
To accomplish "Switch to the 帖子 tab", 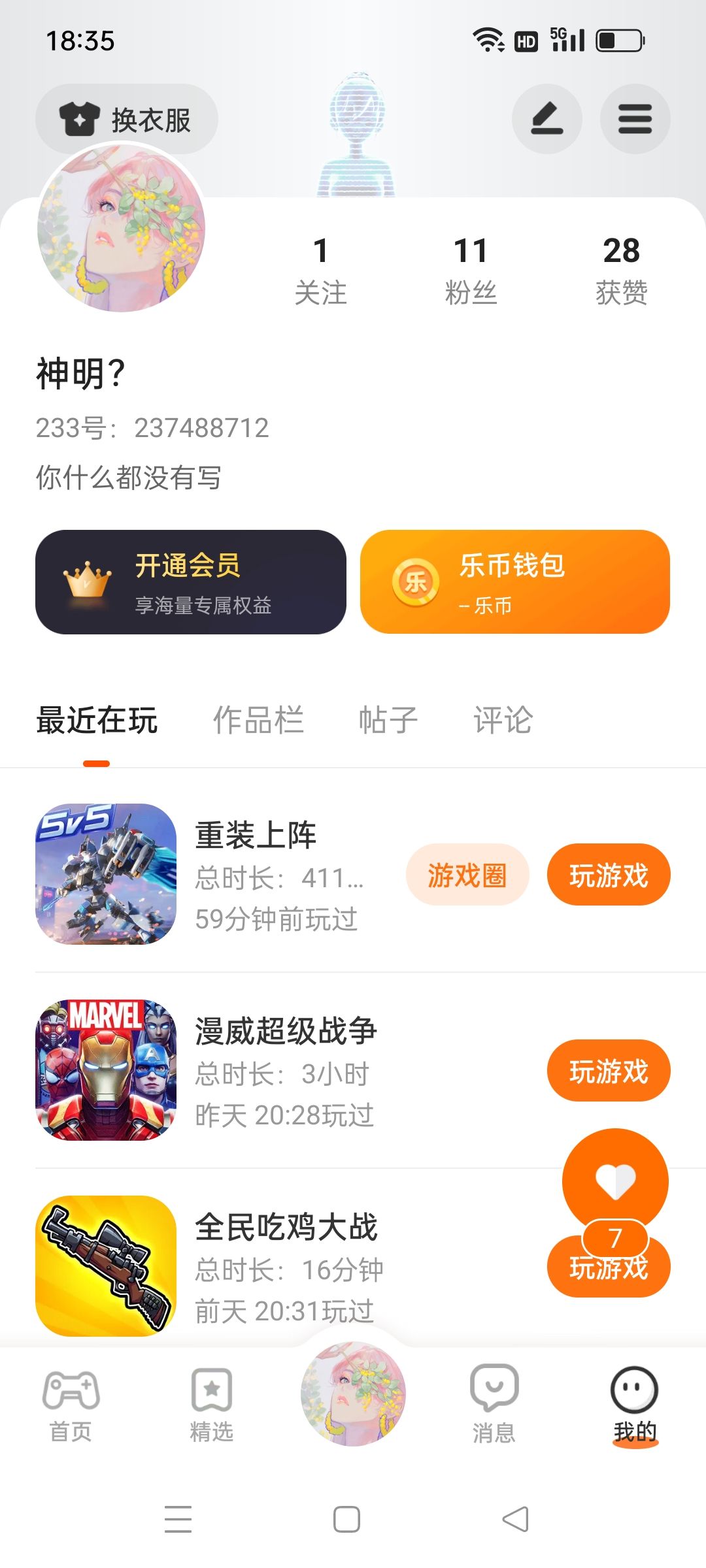I will (x=388, y=721).
